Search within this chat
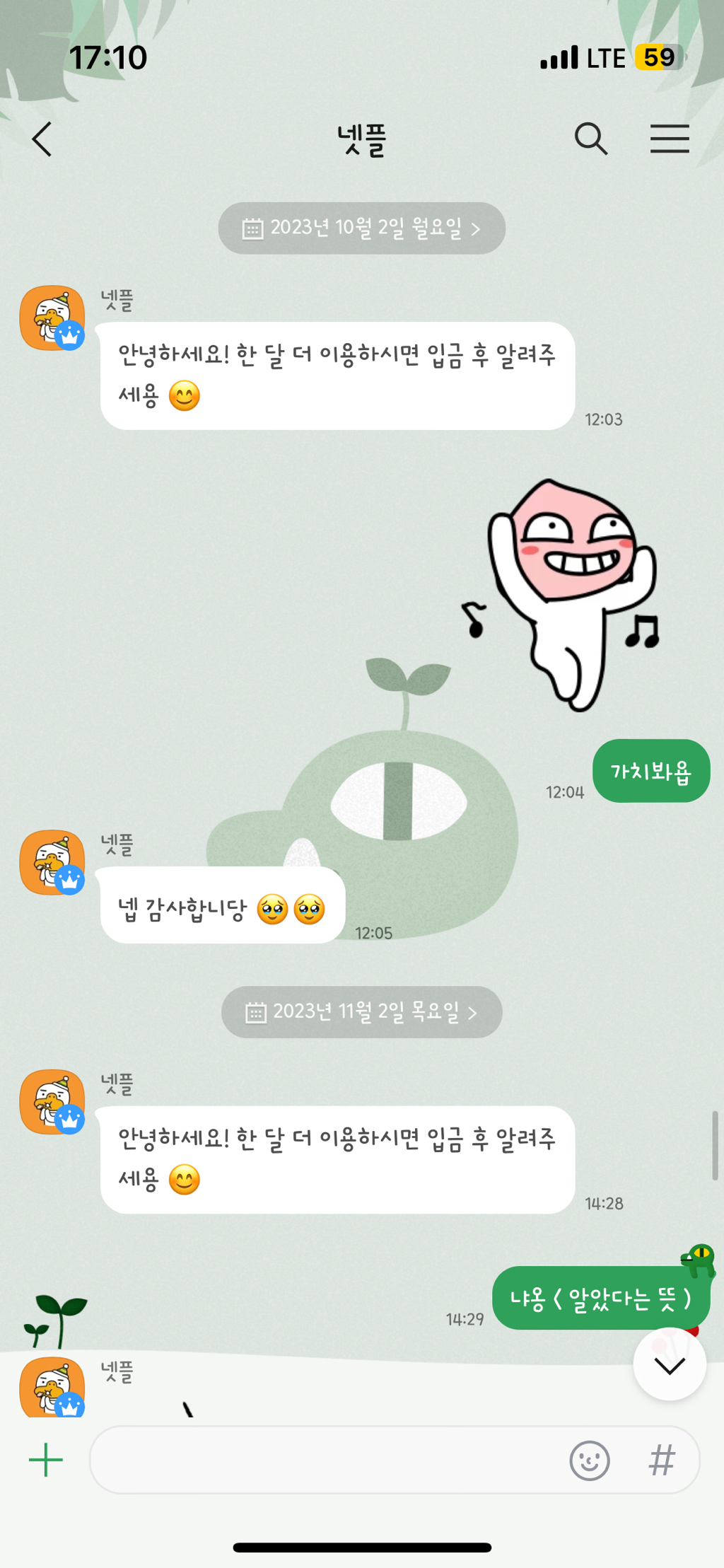This screenshot has height=1568, width=724. coord(590,139)
